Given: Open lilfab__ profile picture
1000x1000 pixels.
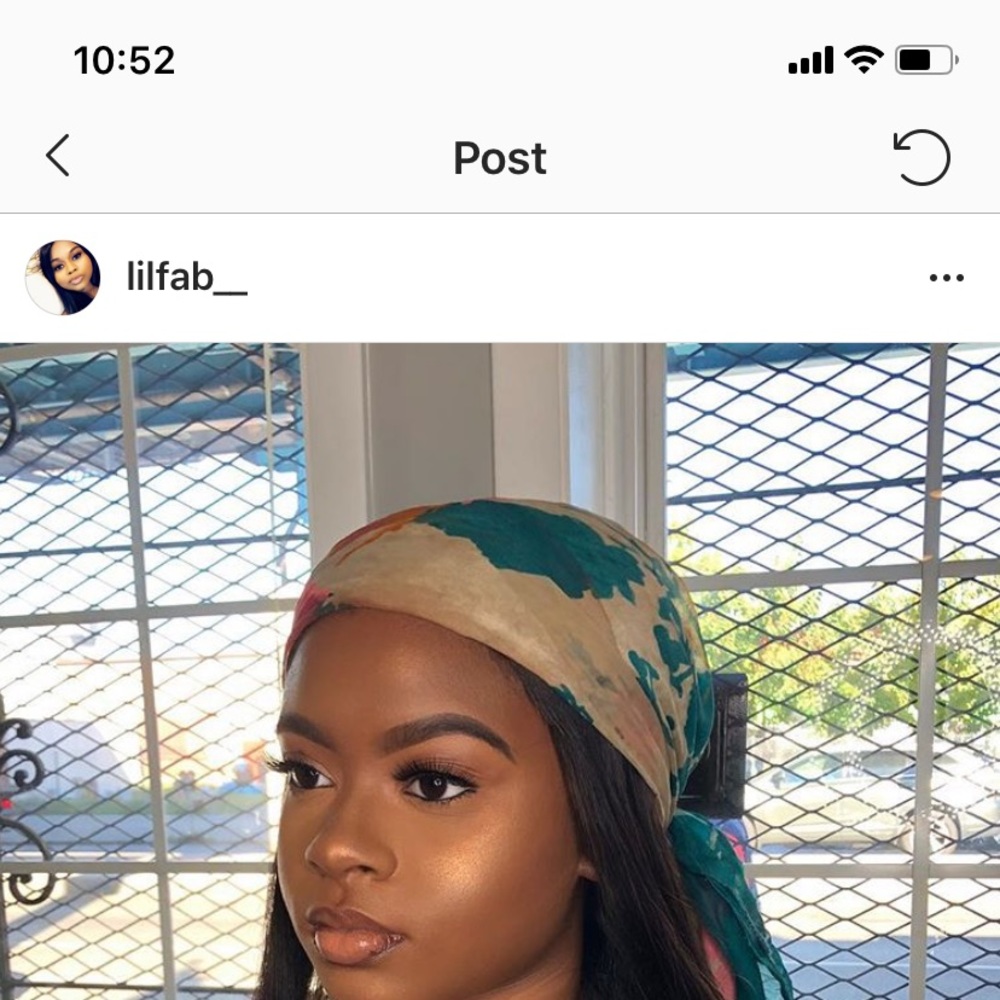Looking at the screenshot, I should tap(62, 277).
